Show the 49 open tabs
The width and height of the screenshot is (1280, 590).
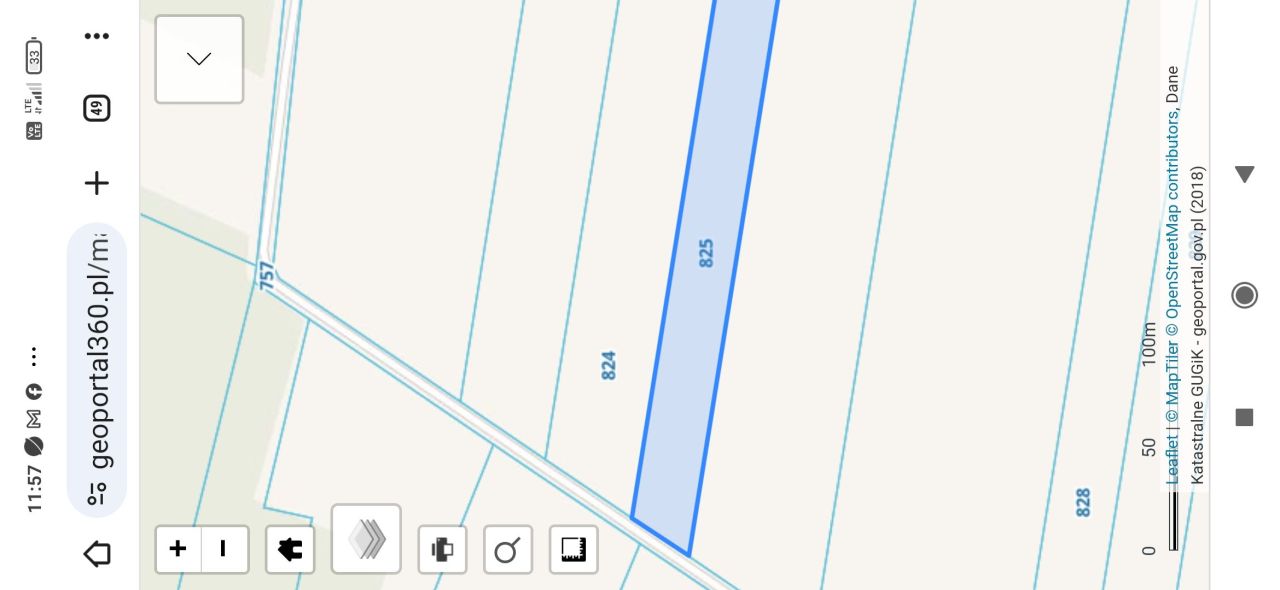click(x=97, y=108)
